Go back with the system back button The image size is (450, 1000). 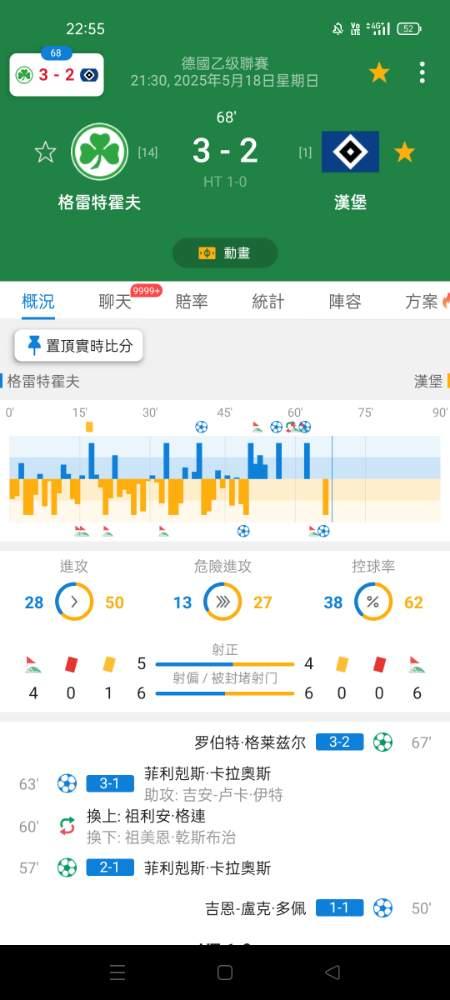(332, 972)
